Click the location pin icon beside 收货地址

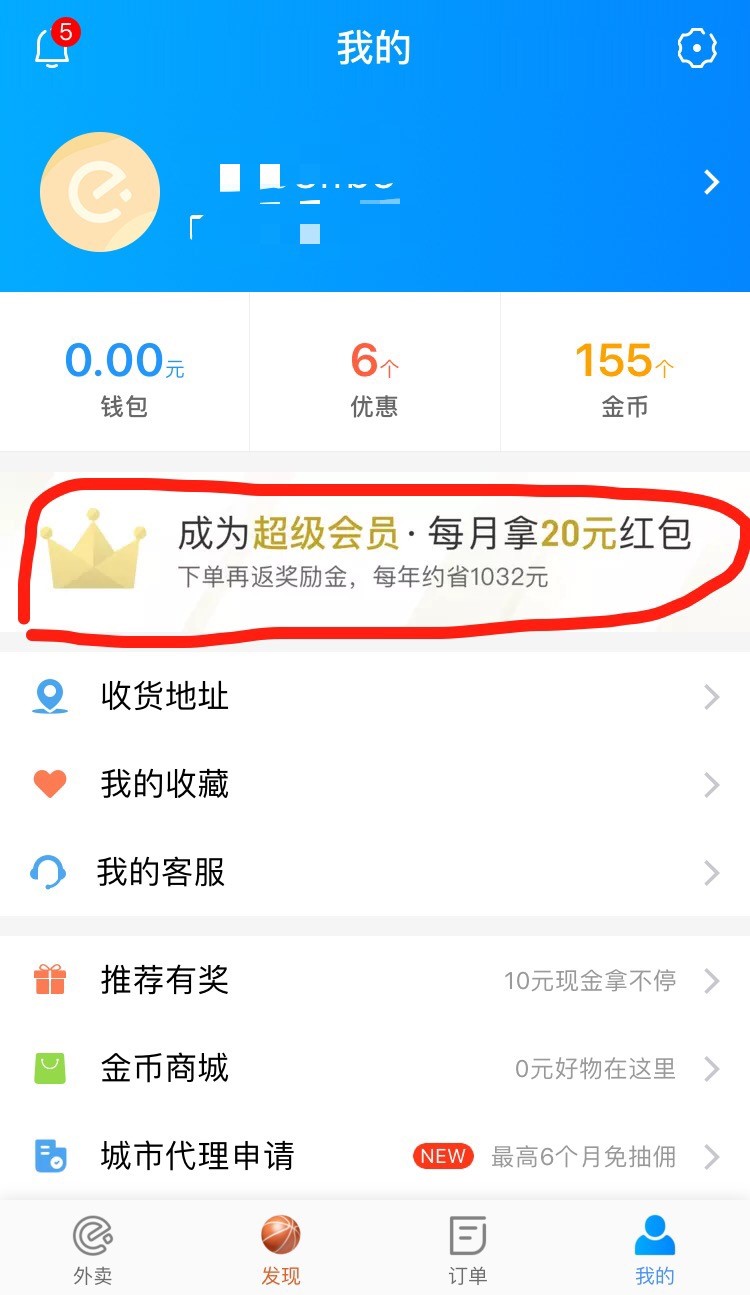50,697
